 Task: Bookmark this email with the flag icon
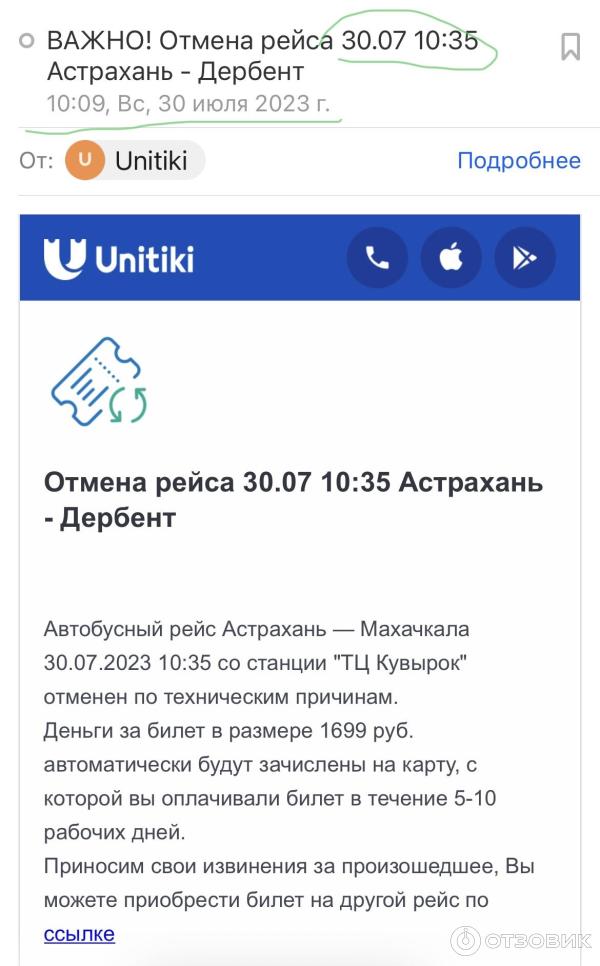[x=570, y=46]
